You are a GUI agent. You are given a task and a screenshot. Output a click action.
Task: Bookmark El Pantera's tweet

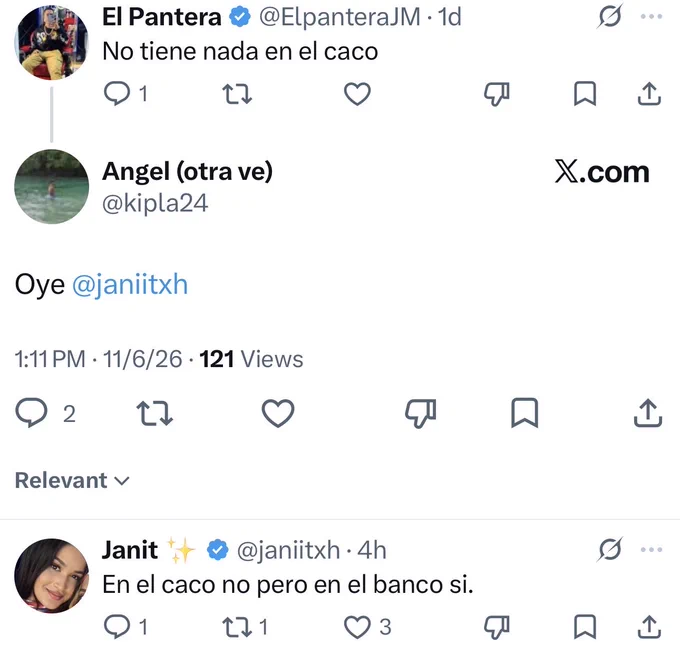pyautogui.click(x=585, y=94)
